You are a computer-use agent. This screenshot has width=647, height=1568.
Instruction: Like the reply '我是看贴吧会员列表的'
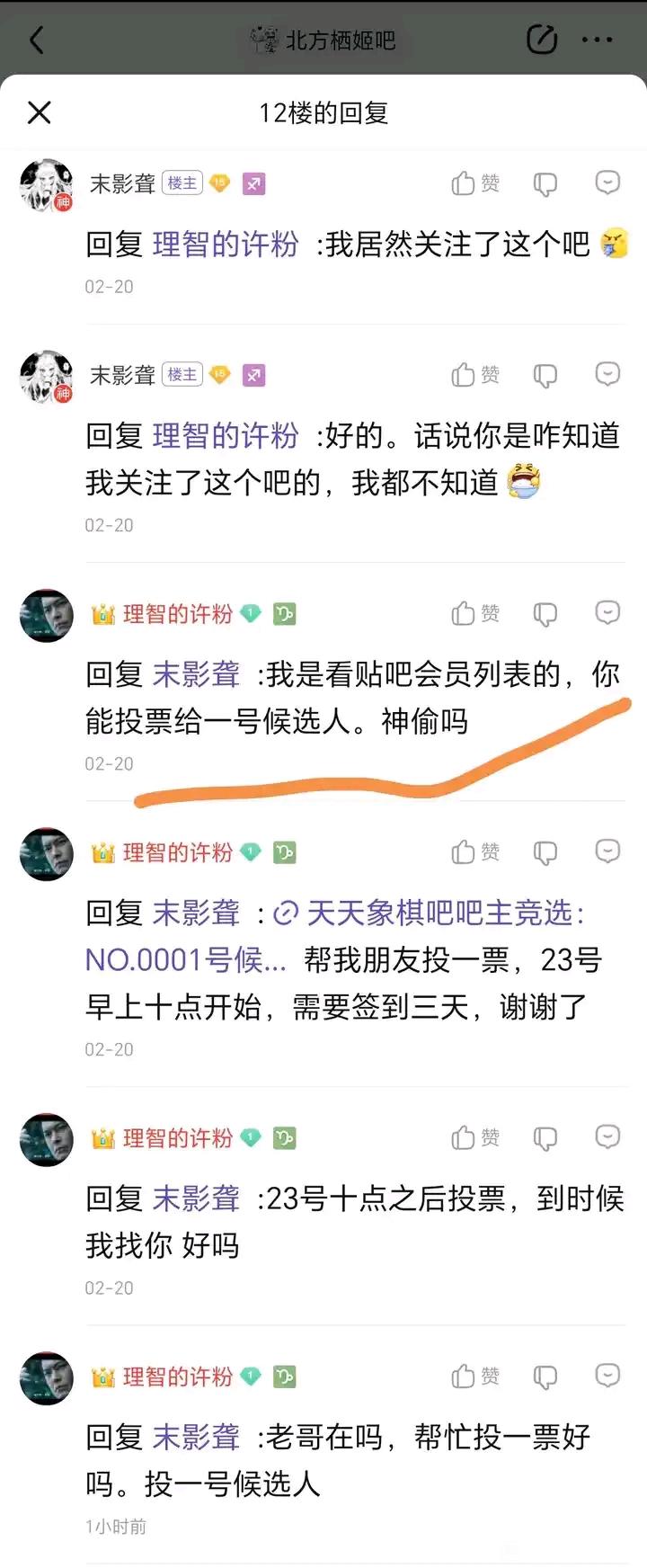(x=474, y=613)
